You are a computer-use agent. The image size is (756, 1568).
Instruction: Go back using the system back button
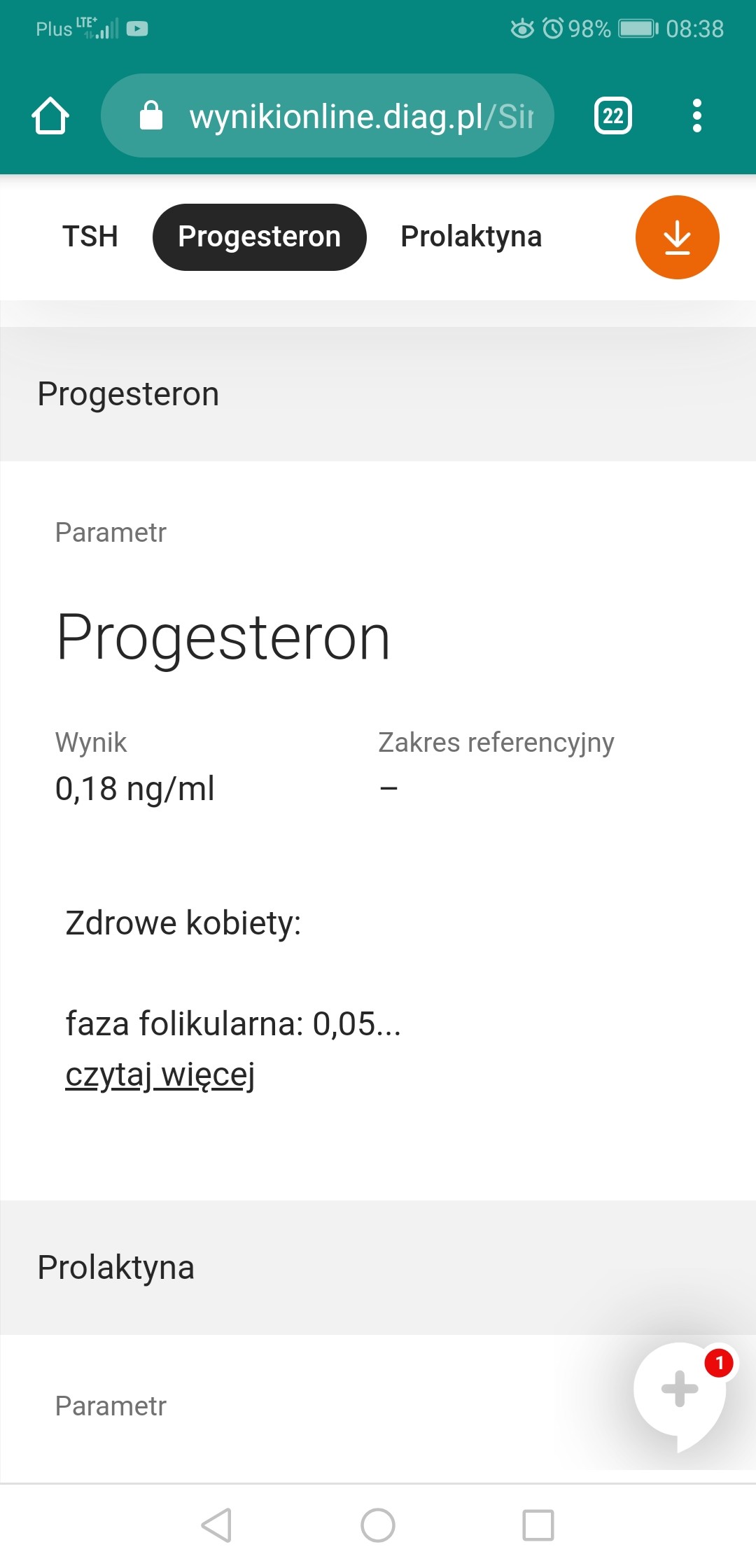click(216, 1525)
